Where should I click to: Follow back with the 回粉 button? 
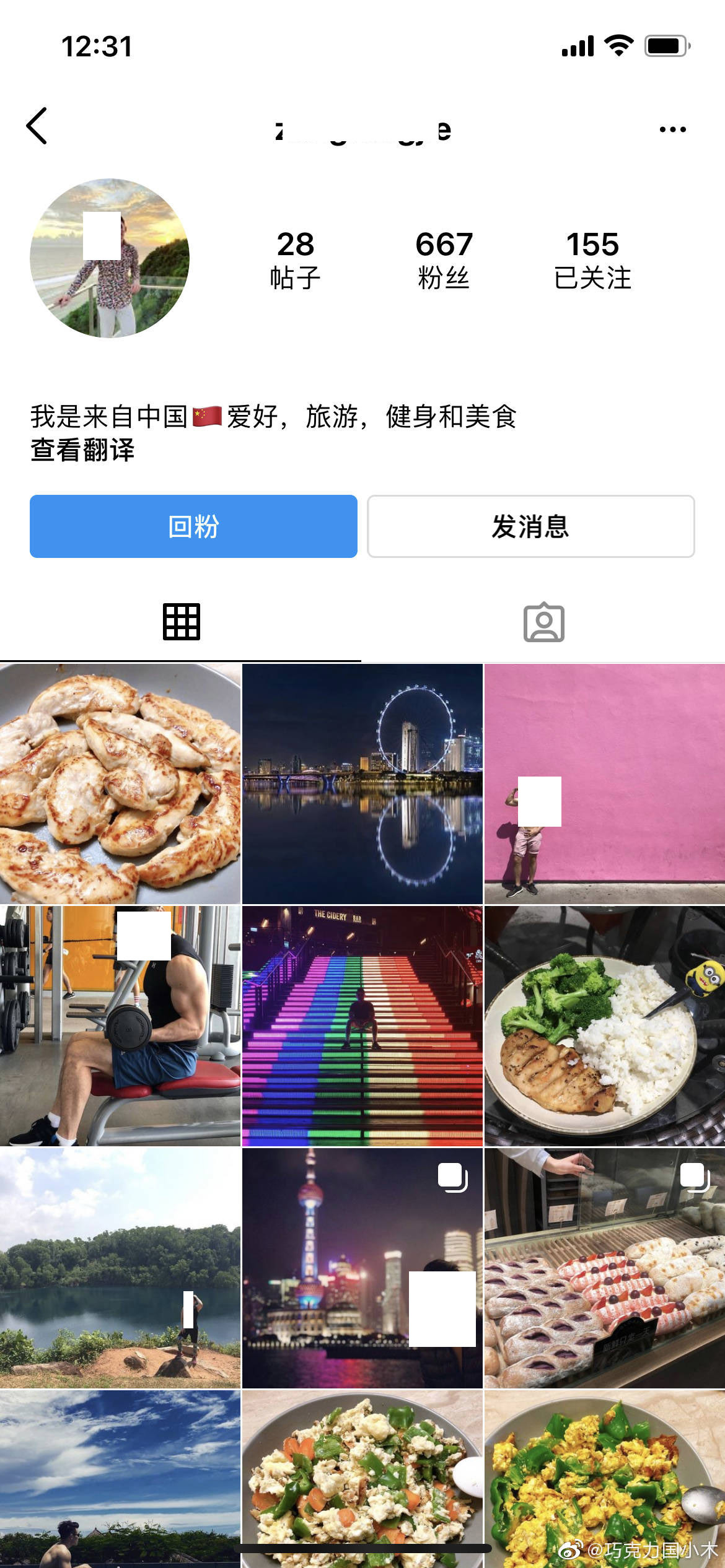point(193,526)
